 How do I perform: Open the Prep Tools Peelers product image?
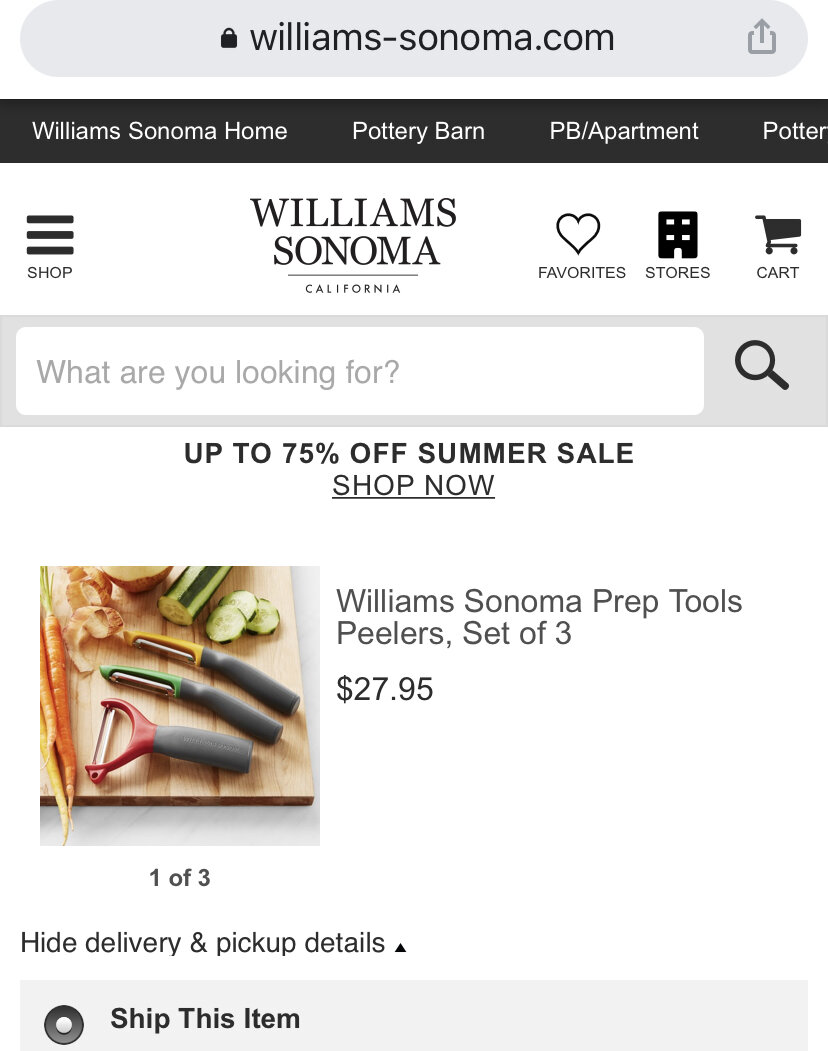point(180,706)
